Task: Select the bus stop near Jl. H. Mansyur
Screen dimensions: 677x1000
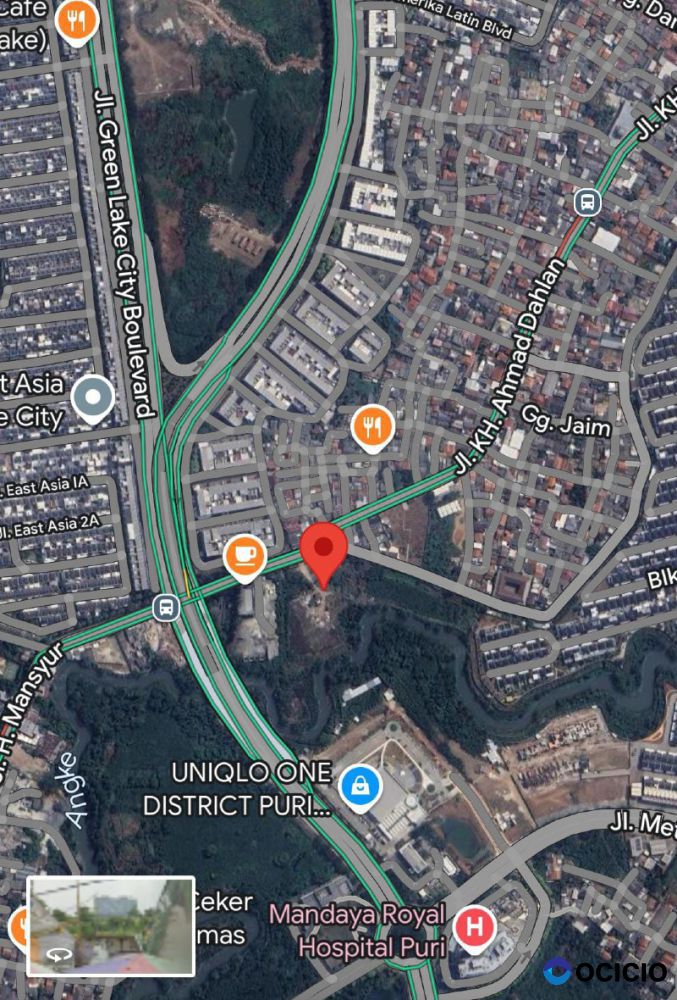Action: (x=165, y=606)
